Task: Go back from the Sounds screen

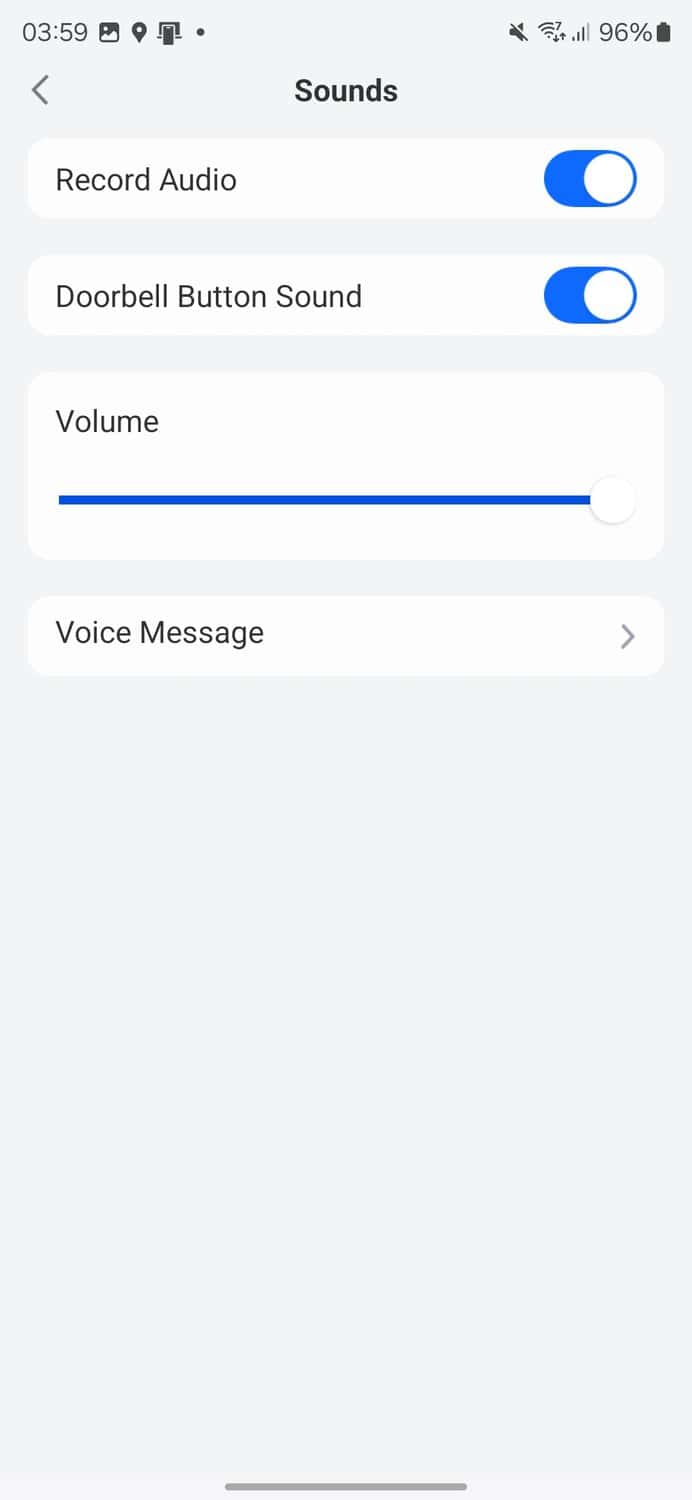Action: (x=40, y=90)
